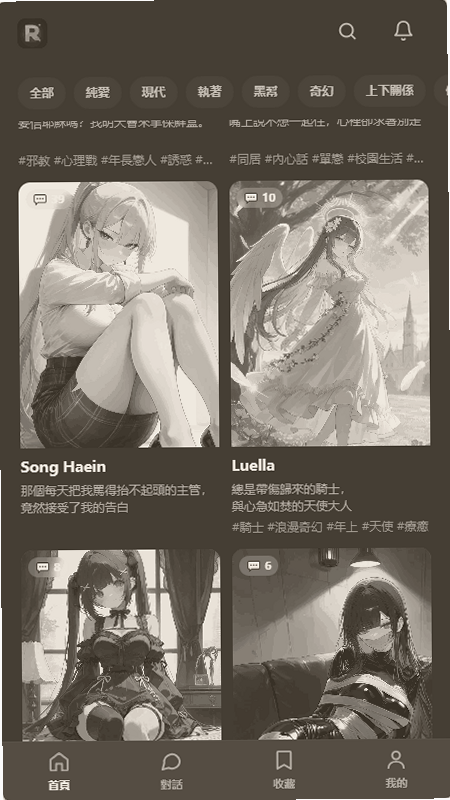Go to the 首頁 home tab

tap(59, 771)
